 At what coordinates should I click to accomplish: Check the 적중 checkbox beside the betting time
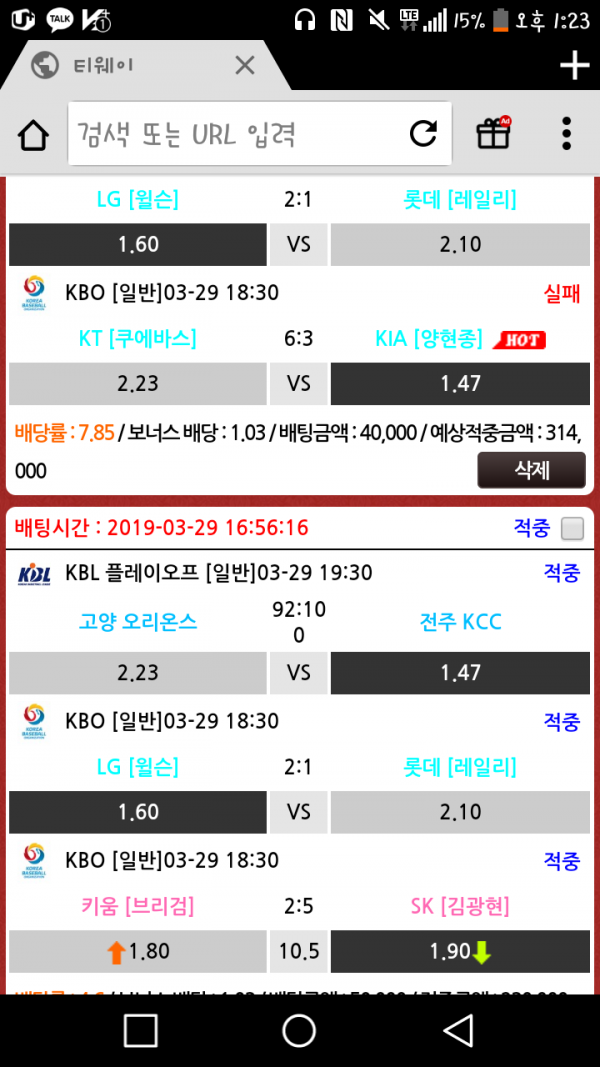[572, 528]
